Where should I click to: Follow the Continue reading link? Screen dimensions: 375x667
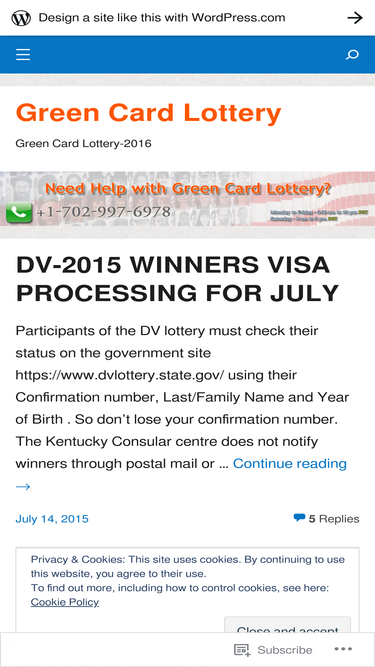click(181, 474)
